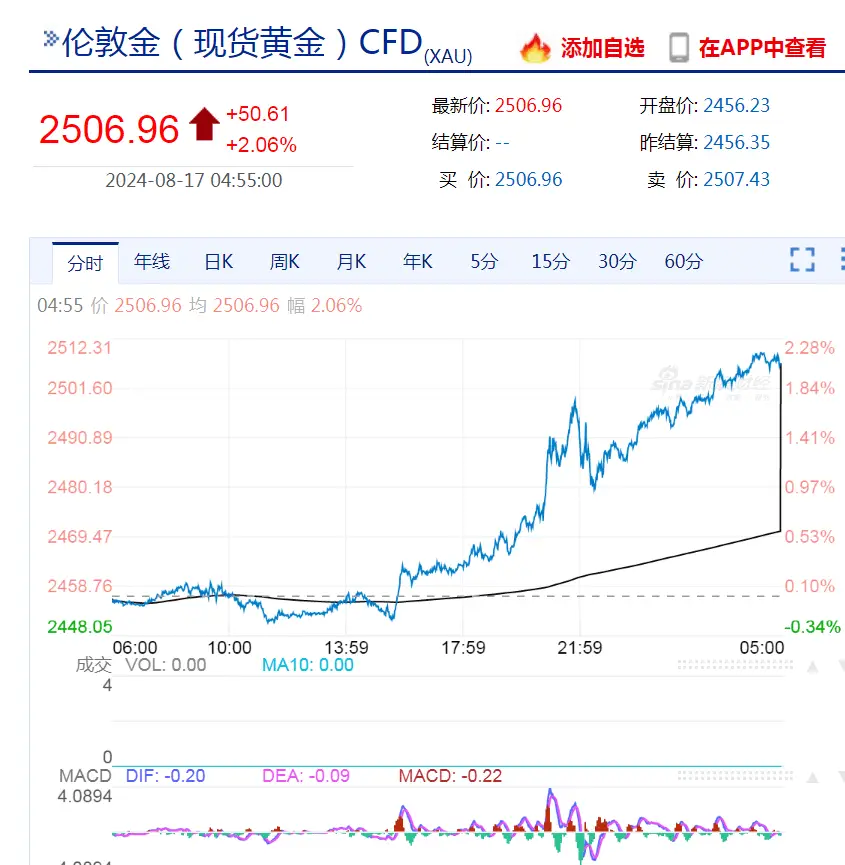
Task: Show the 日K candlestick chart
Action: (x=218, y=262)
